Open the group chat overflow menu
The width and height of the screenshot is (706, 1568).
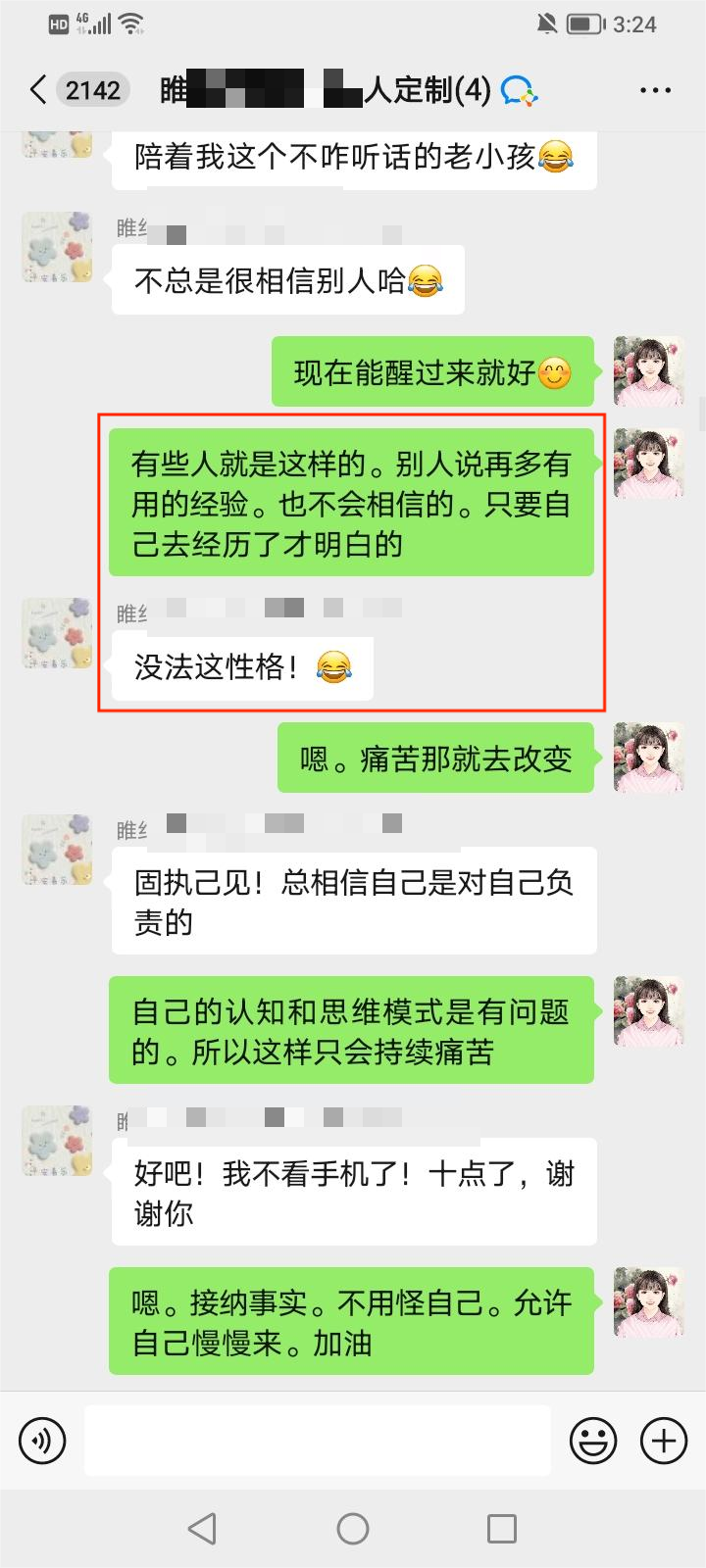(x=655, y=90)
